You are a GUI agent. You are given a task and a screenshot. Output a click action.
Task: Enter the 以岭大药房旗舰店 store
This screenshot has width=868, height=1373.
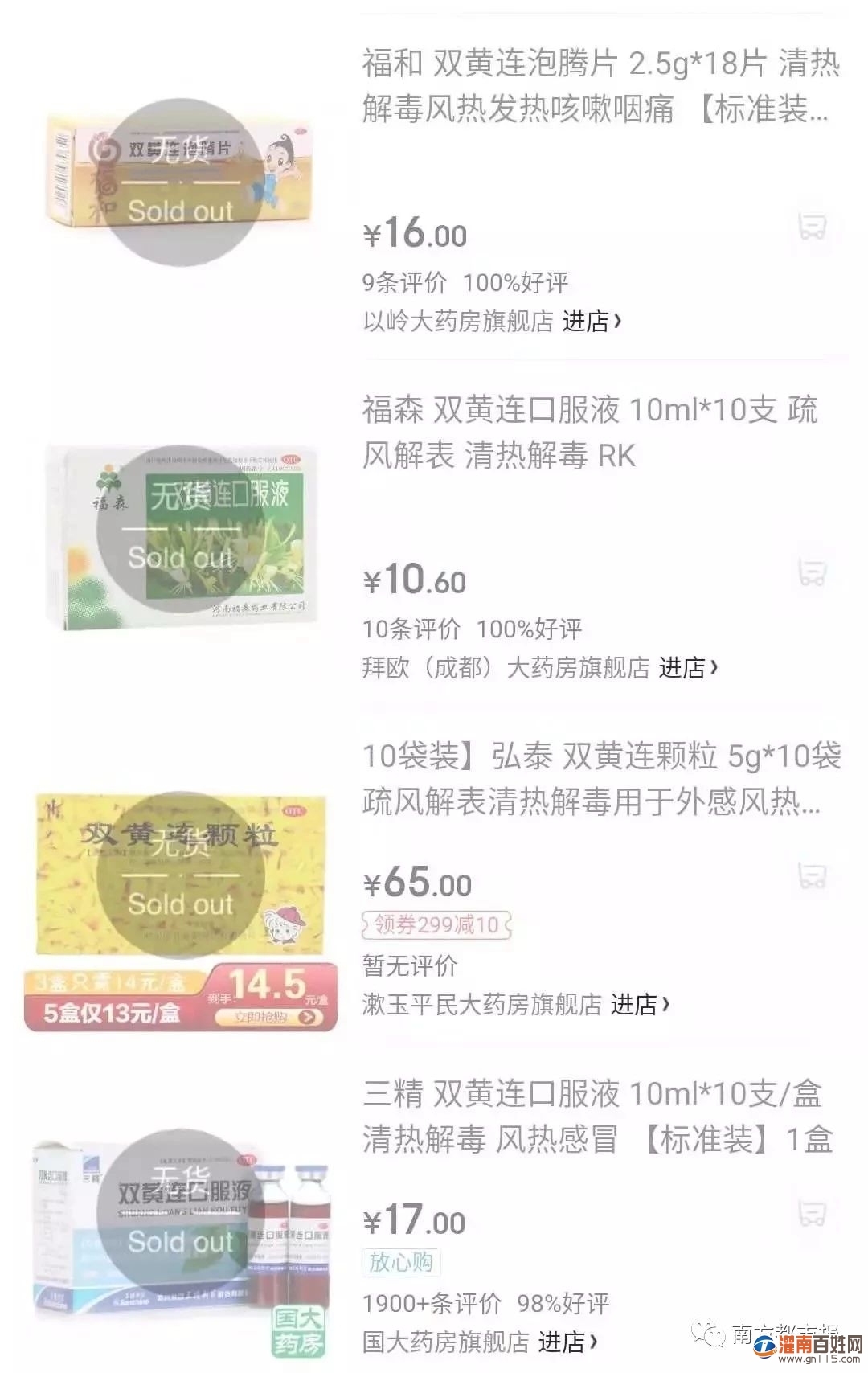[592, 322]
